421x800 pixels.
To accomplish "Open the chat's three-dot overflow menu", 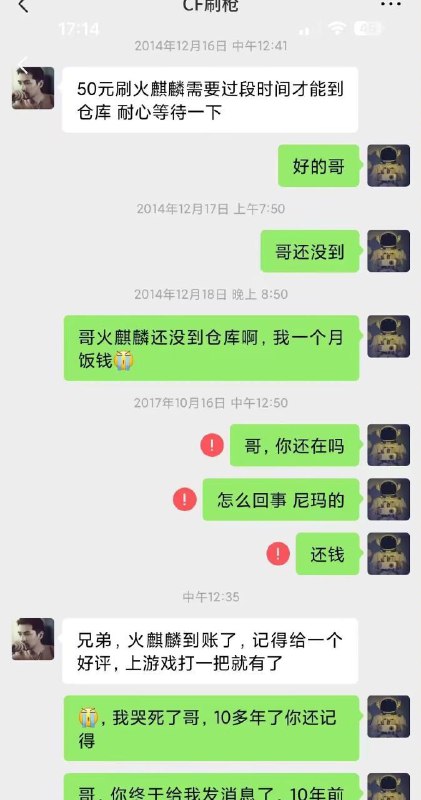I will [391, 4].
